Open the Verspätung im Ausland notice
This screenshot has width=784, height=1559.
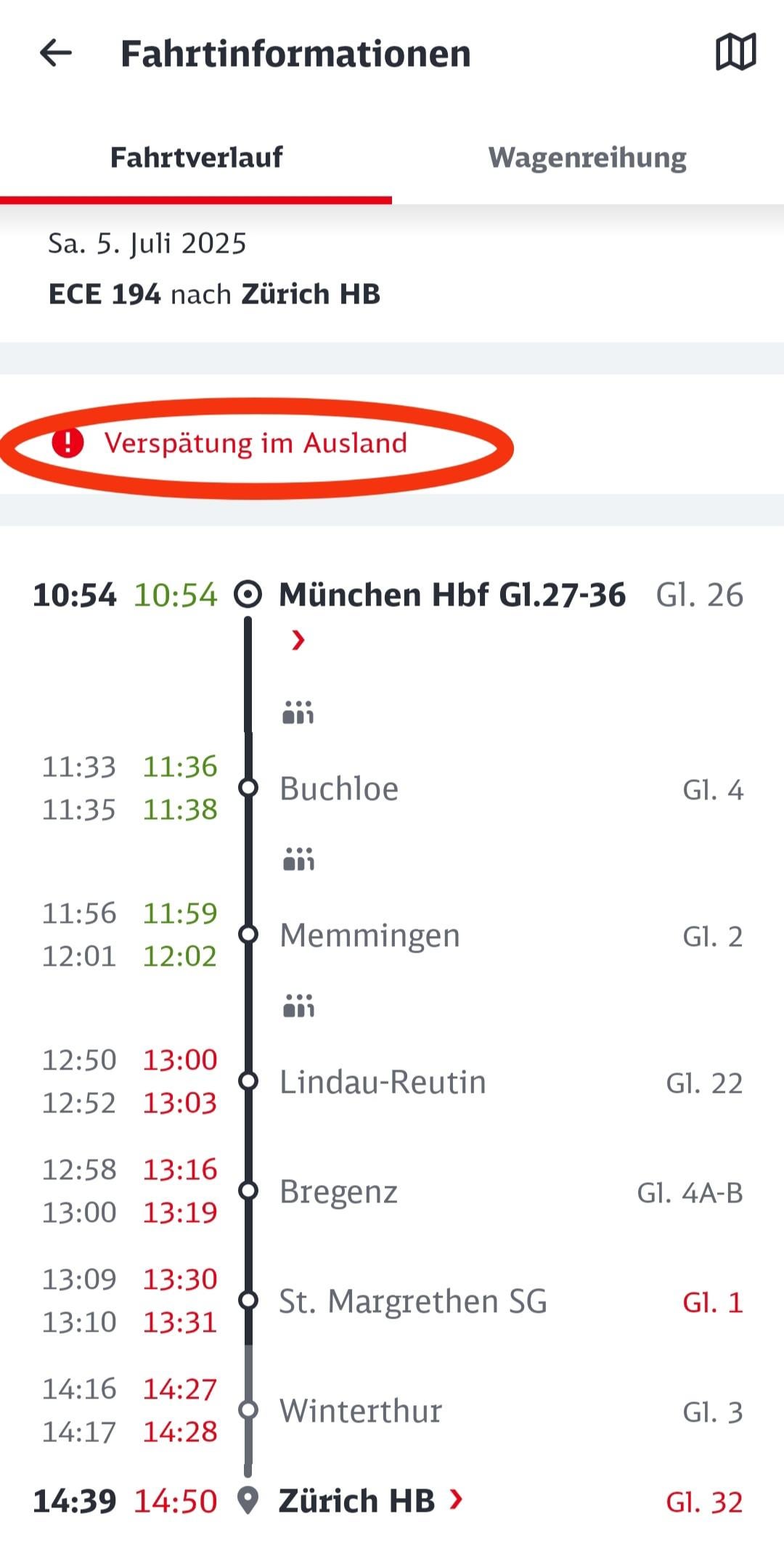coord(255,443)
